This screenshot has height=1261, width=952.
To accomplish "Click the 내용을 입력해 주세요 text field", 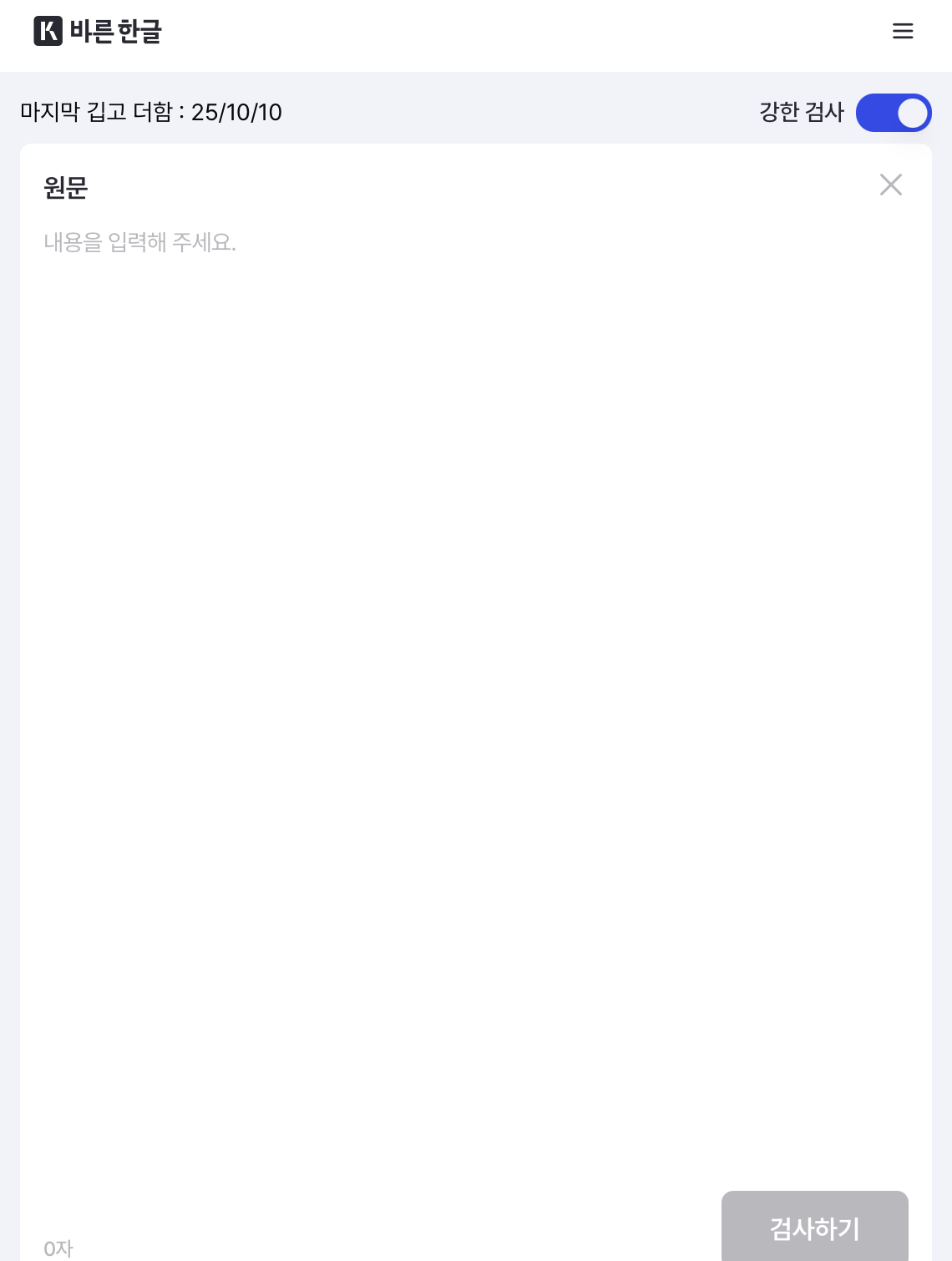I will [x=334, y=244].
